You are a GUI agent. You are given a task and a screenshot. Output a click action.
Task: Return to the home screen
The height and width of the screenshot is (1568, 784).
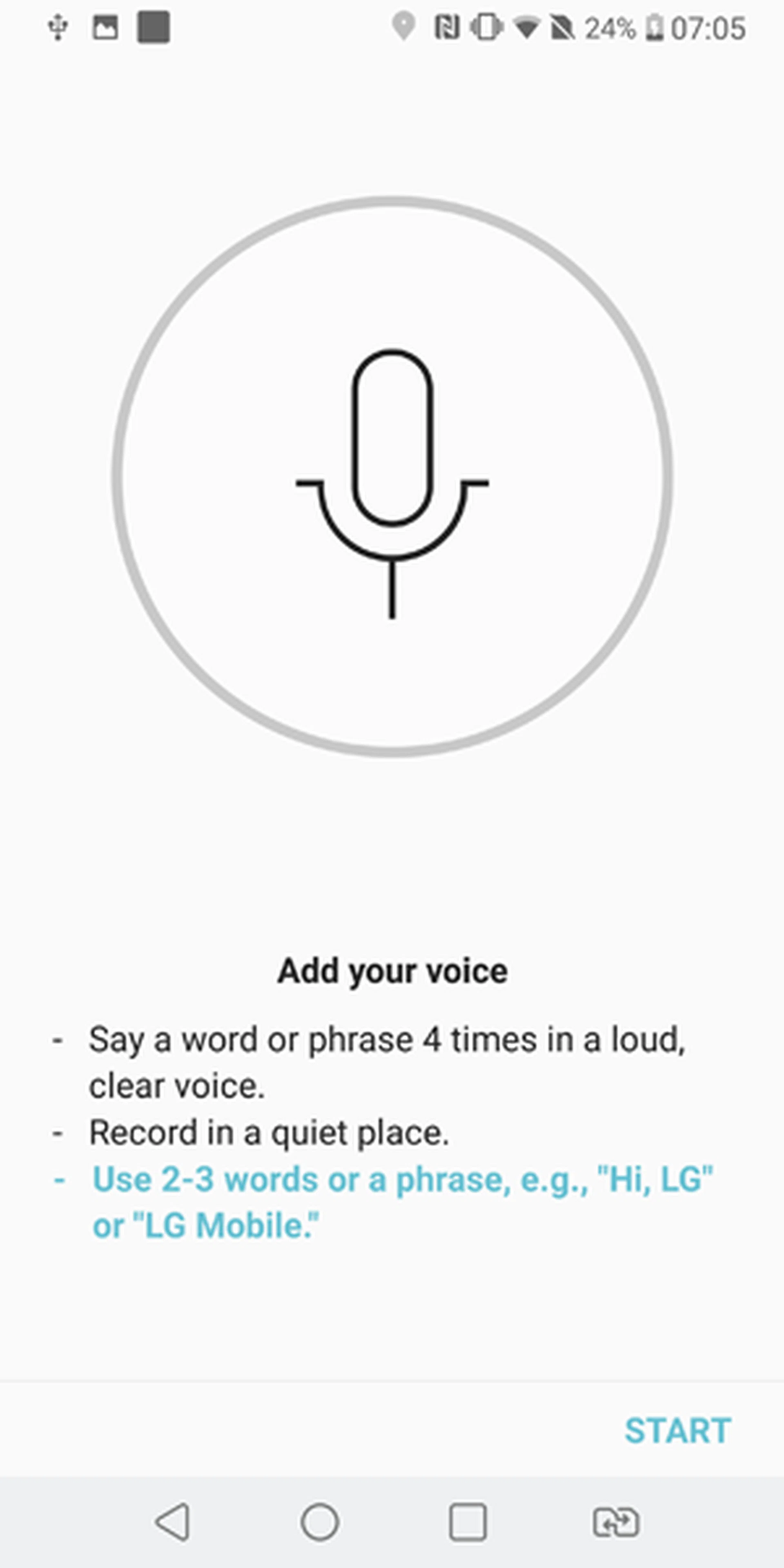click(x=320, y=1522)
